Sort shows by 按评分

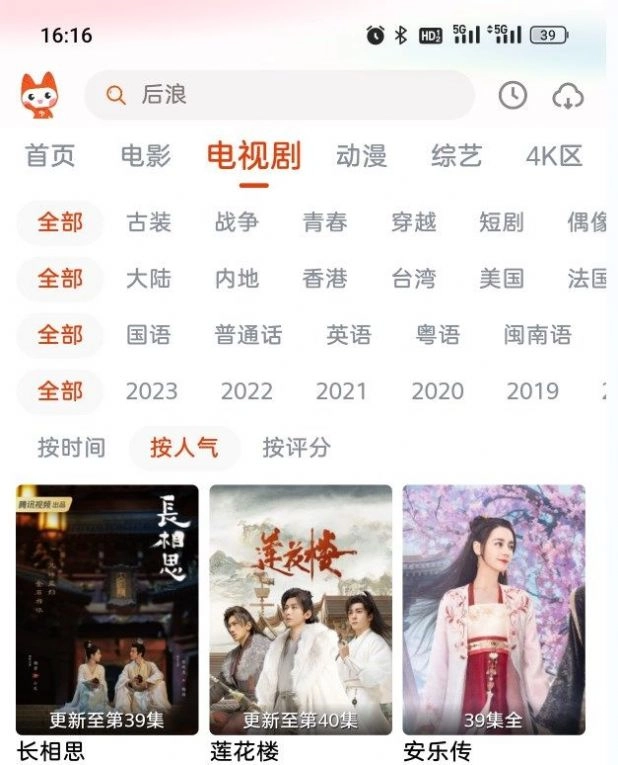click(296, 447)
